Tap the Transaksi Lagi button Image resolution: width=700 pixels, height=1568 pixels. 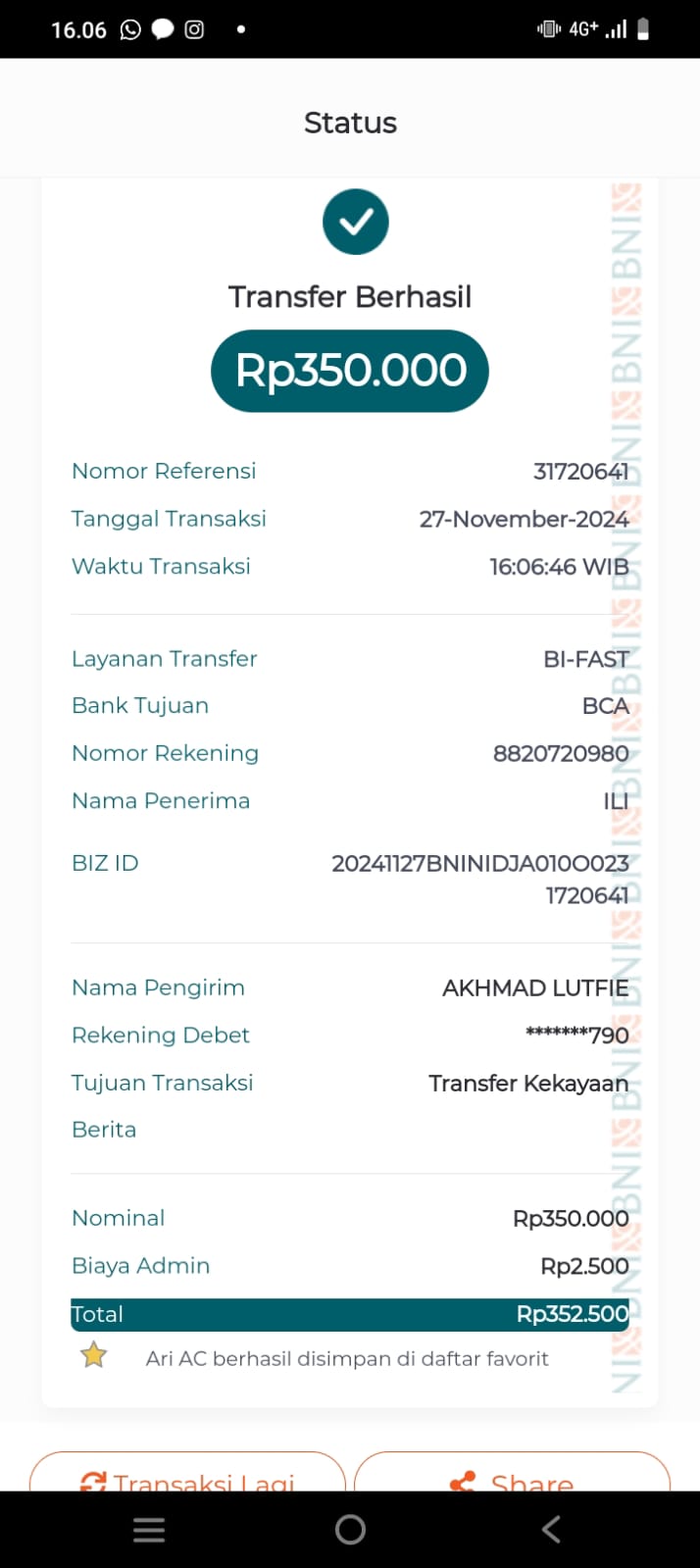[188, 1474]
